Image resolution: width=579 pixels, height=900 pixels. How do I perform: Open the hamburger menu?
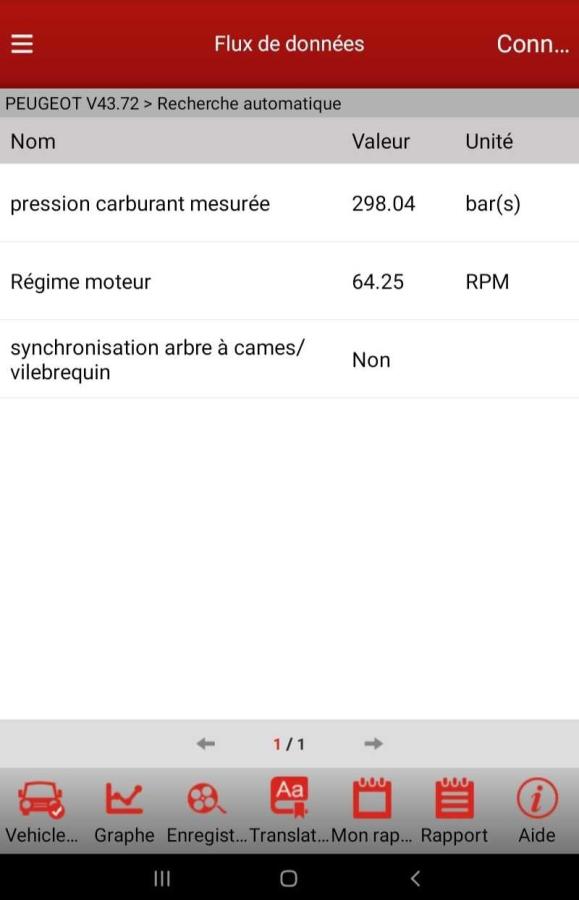[22, 44]
